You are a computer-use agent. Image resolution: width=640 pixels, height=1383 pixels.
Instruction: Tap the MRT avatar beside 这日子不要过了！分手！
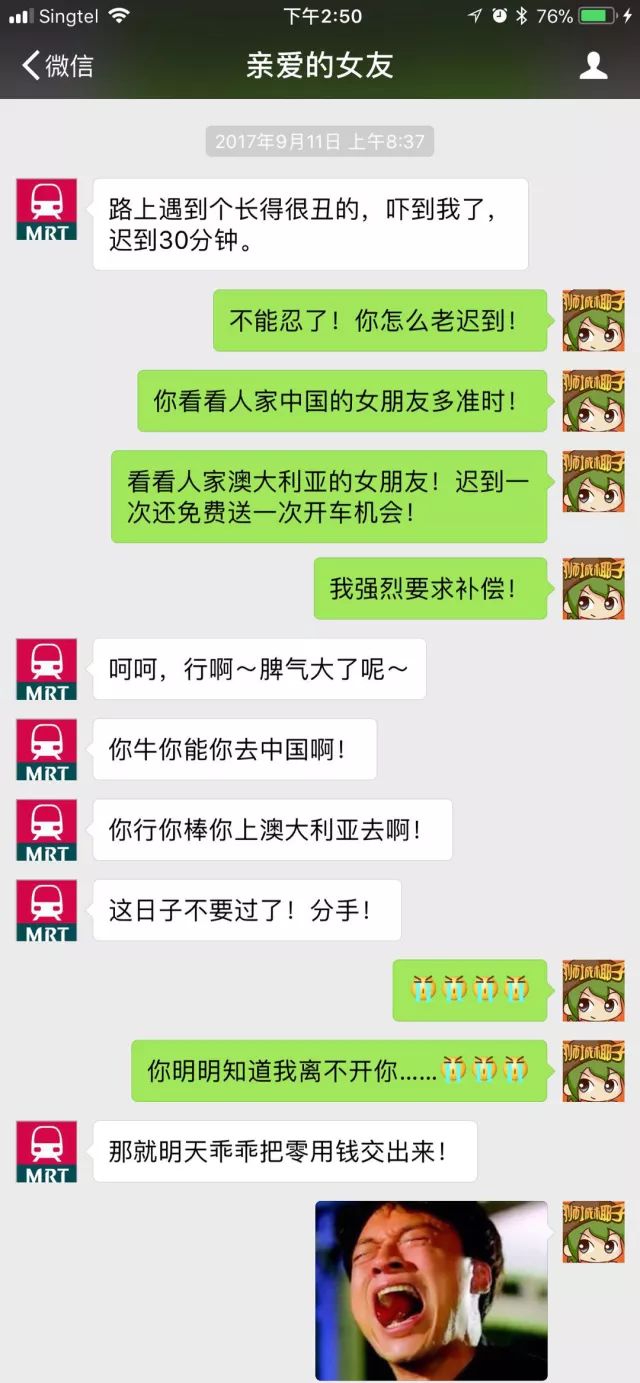click(46, 910)
